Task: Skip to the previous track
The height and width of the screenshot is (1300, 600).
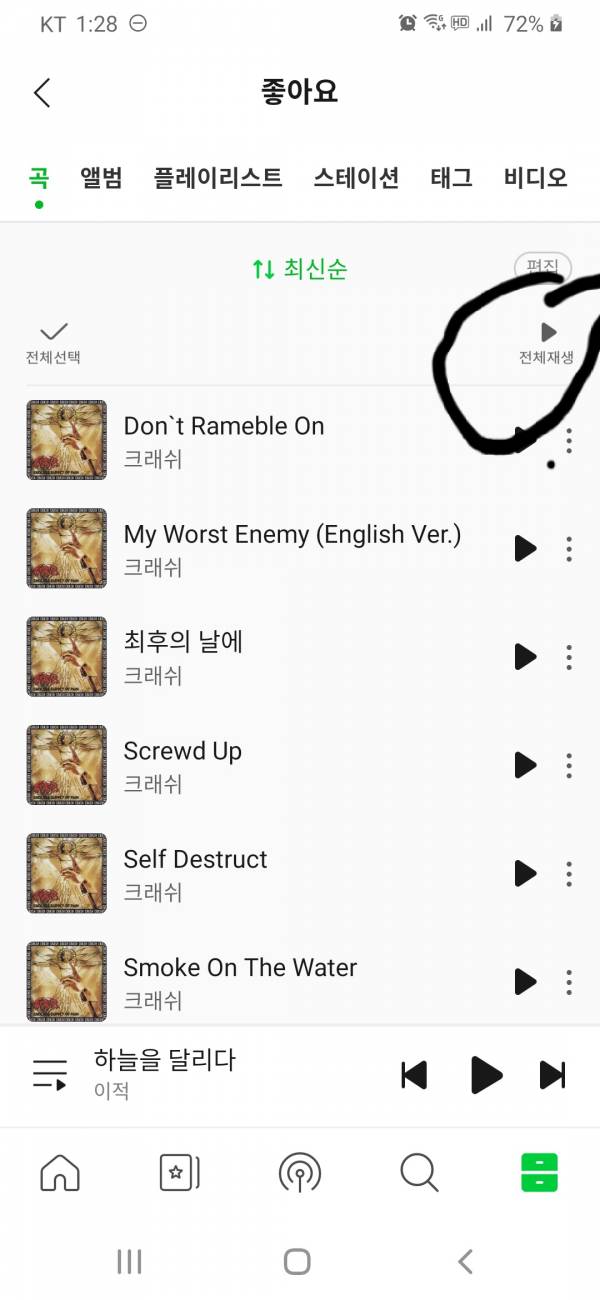Action: pyautogui.click(x=414, y=1075)
